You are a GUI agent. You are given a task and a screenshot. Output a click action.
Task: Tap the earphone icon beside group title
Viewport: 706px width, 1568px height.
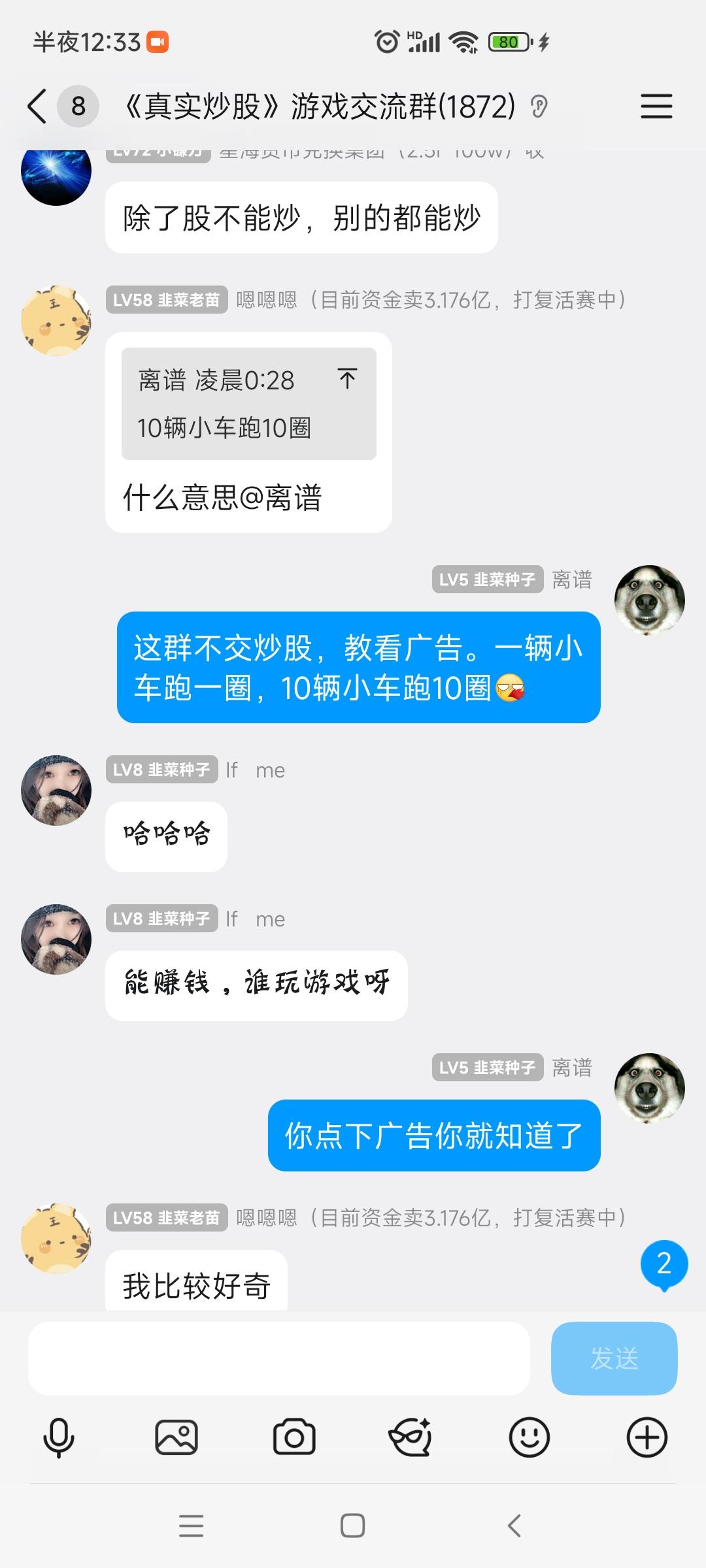click(541, 106)
